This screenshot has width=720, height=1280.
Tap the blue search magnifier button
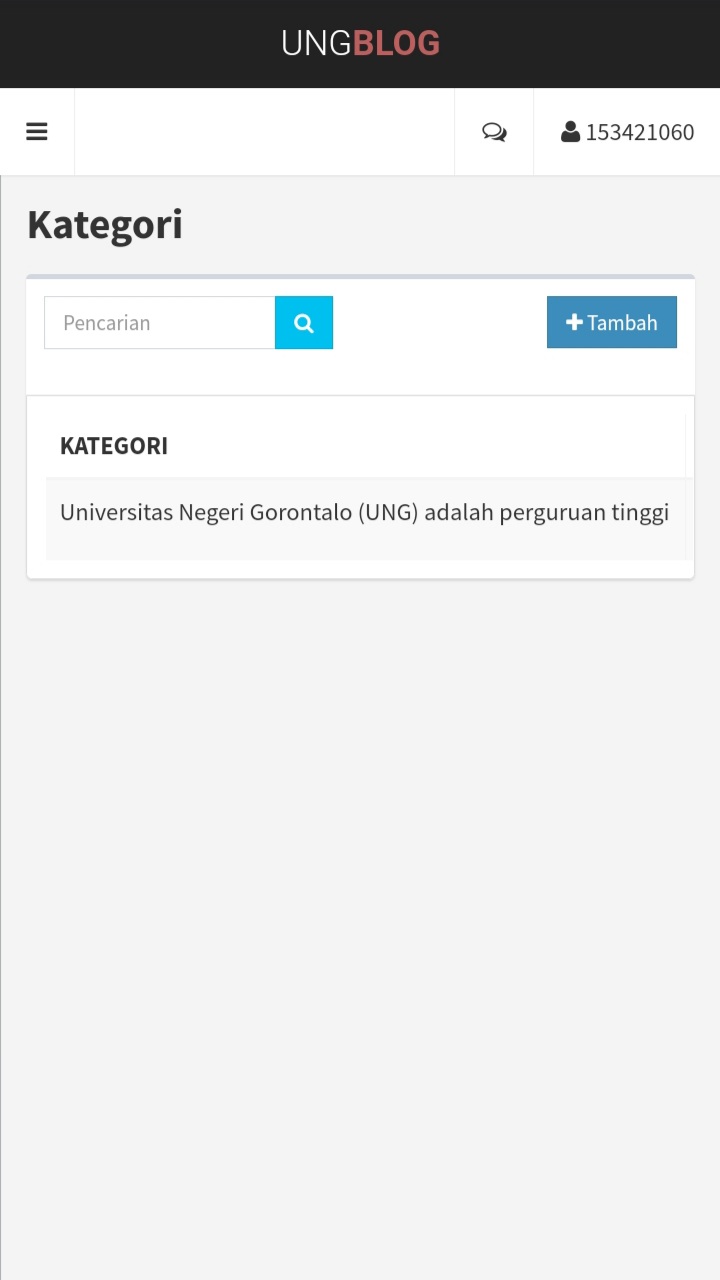coord(304,323)
